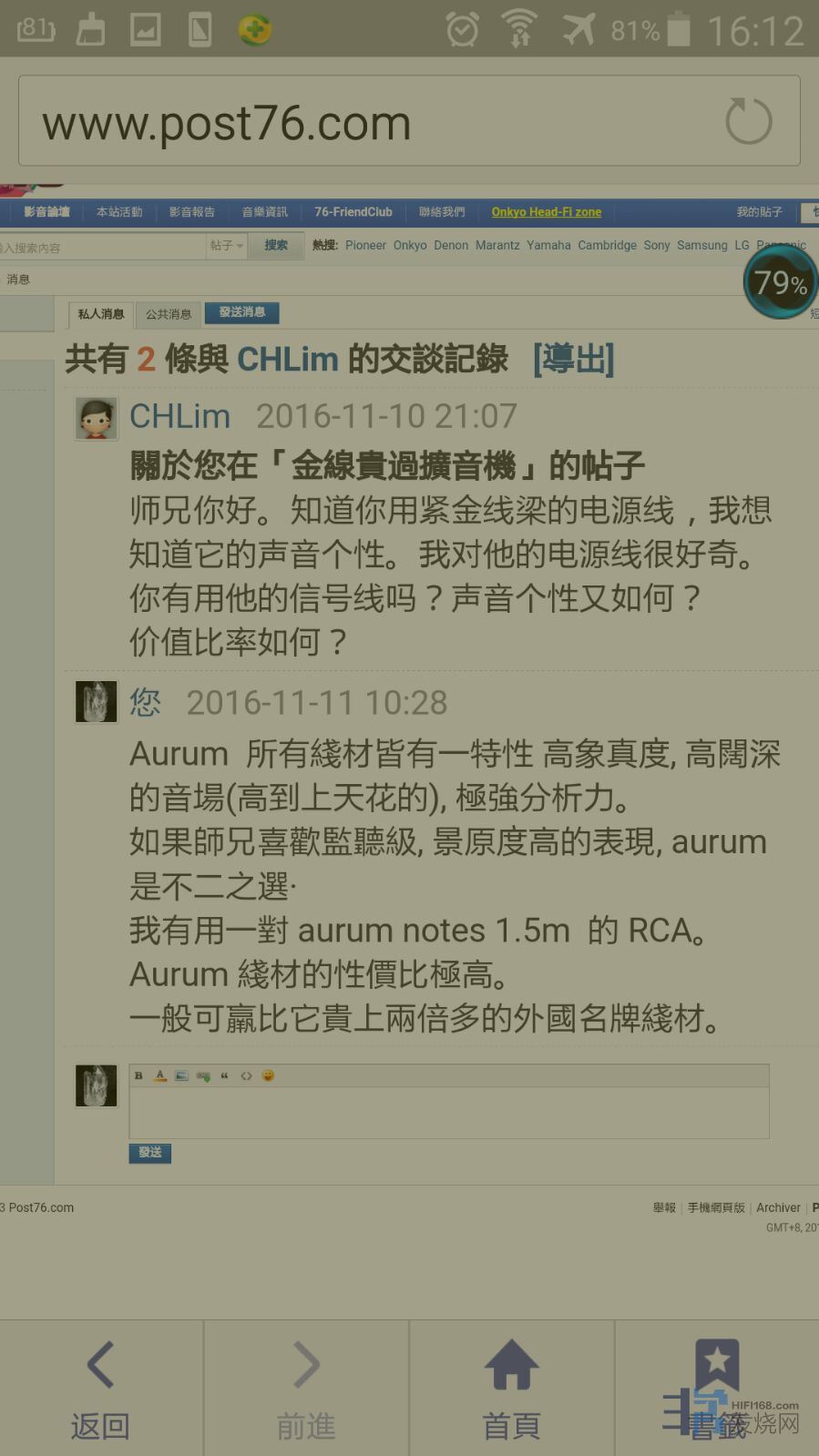This screenshot has width=819, height=1456.
Task: Send the reply with 發送 button
Action: click(150, 1153)
